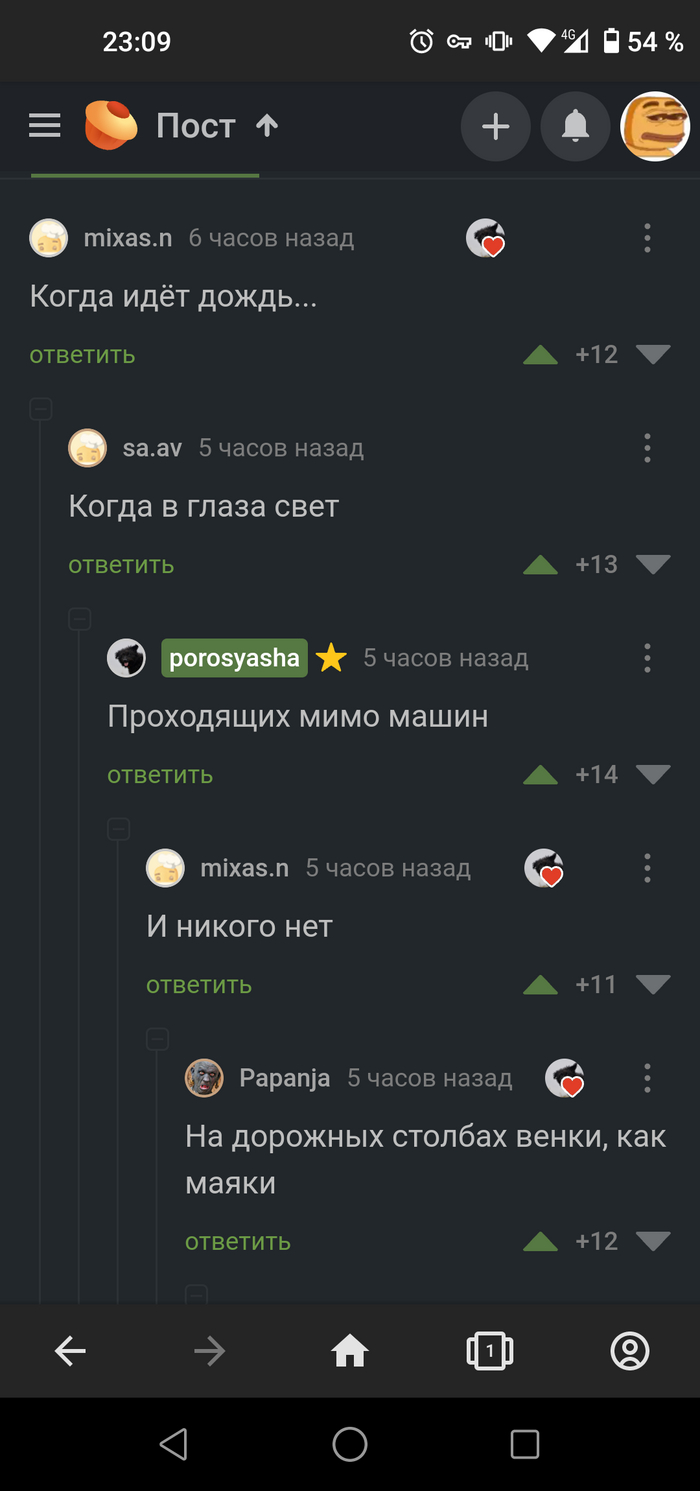Open the browser account icon
The image size is (700, 1491).
630,1352
